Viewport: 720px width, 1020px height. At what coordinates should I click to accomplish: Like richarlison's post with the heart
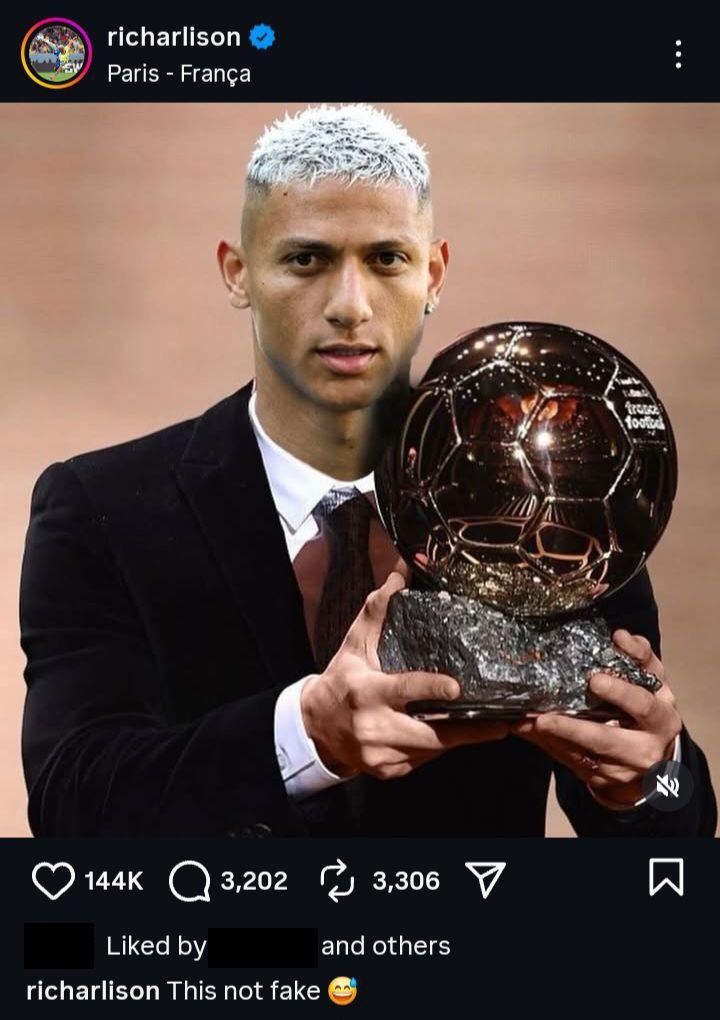53,881
